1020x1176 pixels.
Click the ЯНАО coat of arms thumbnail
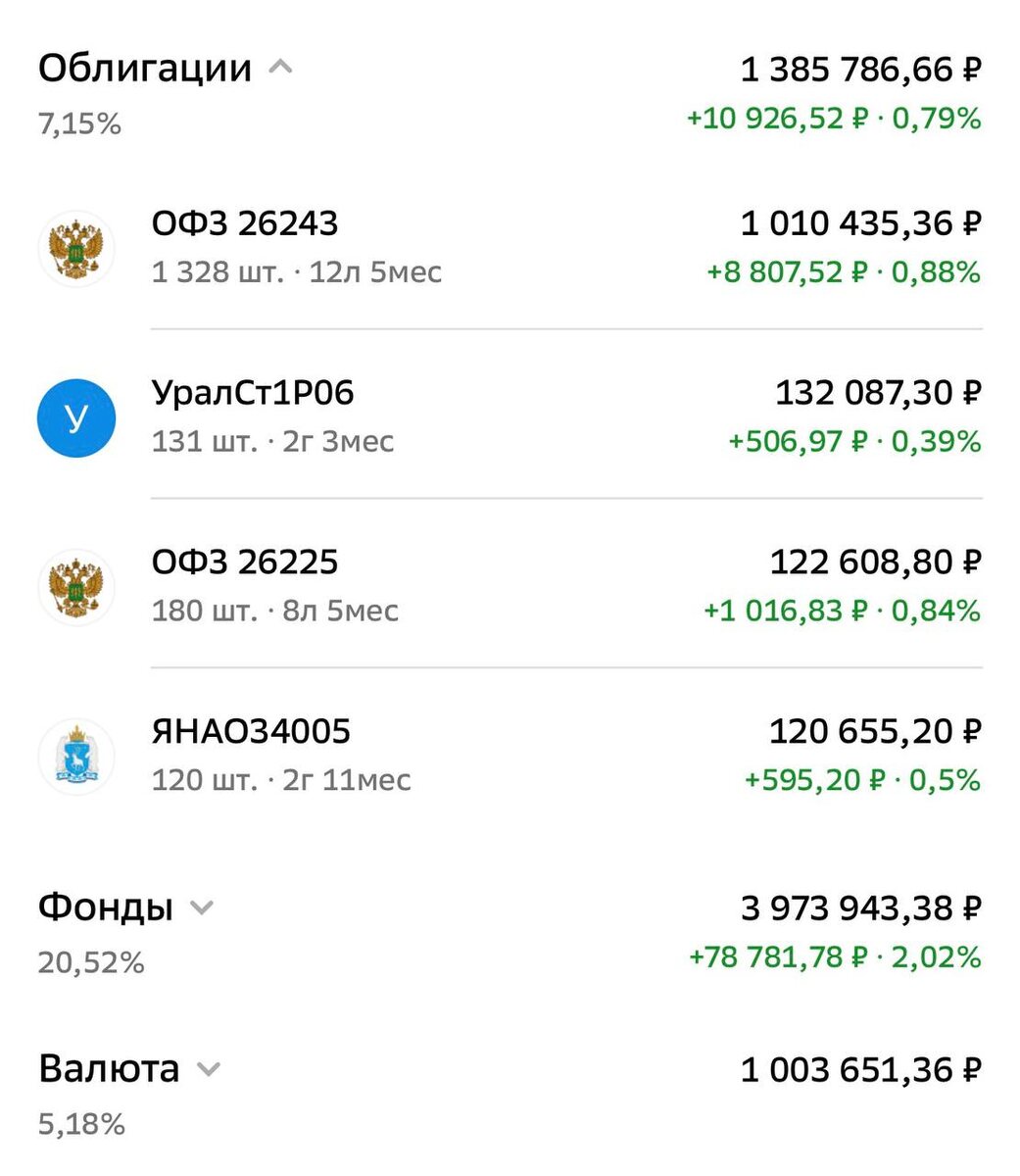pos(75,756)
